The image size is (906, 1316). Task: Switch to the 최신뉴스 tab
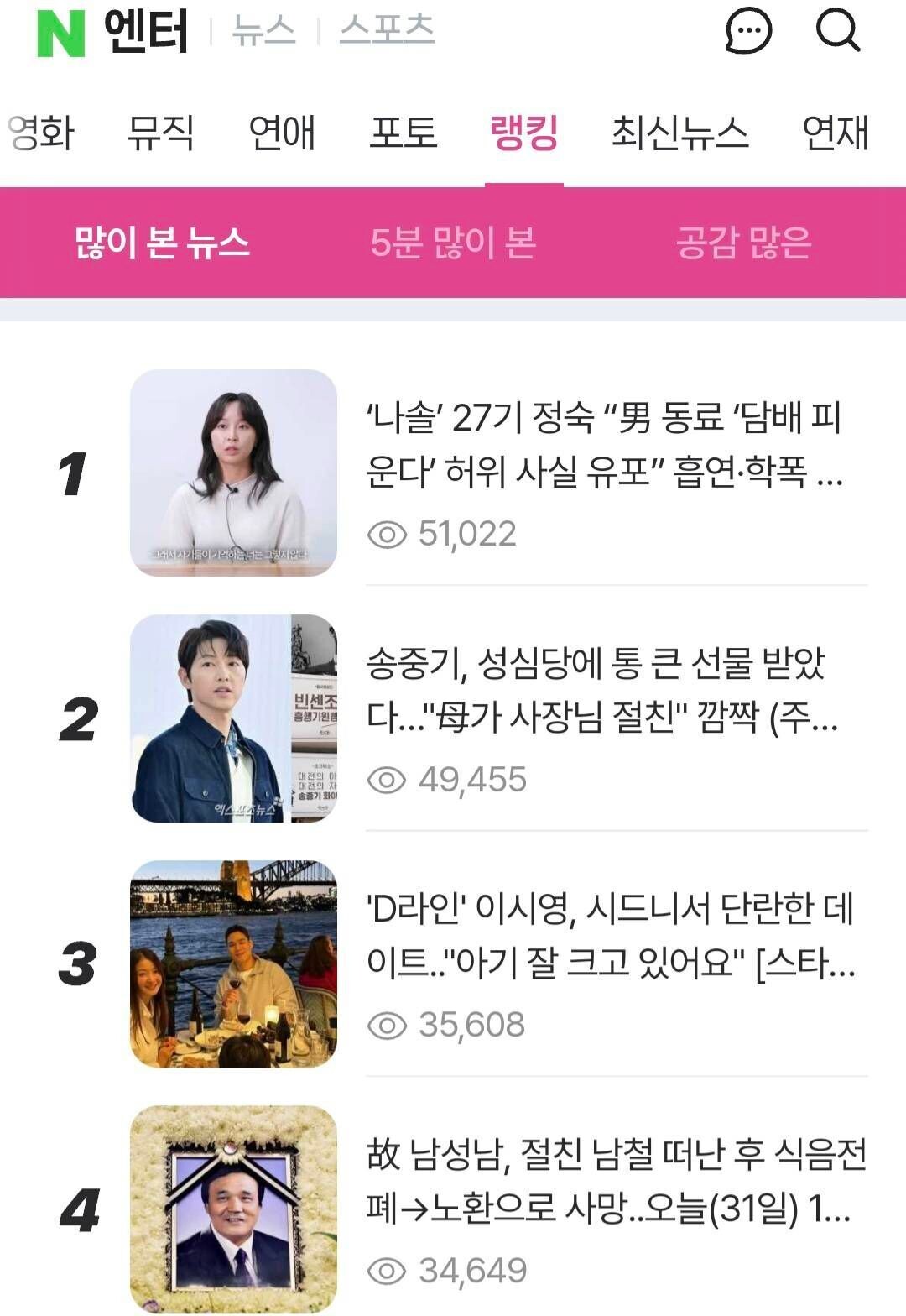(x=678, y=132)
